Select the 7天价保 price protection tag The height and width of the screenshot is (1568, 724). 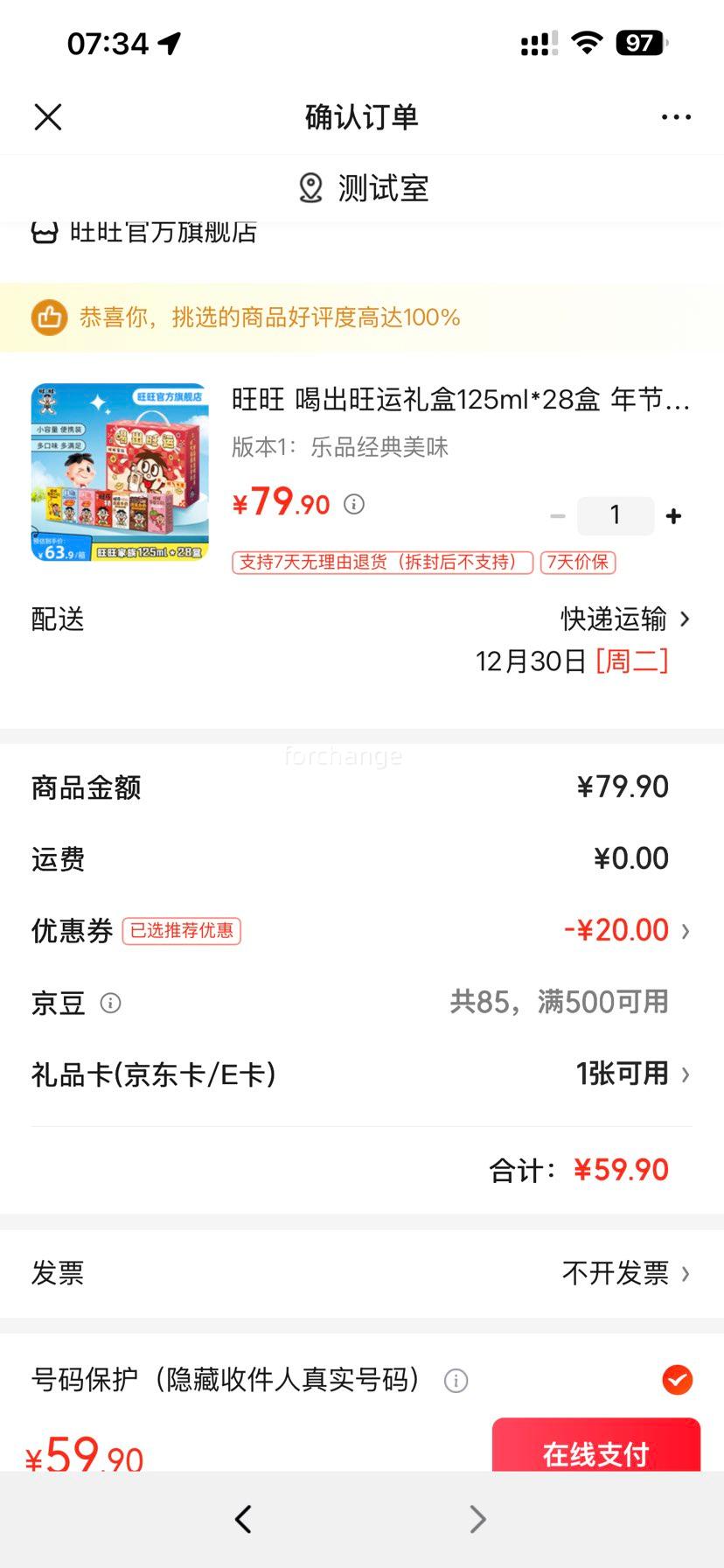pos(579,563)
